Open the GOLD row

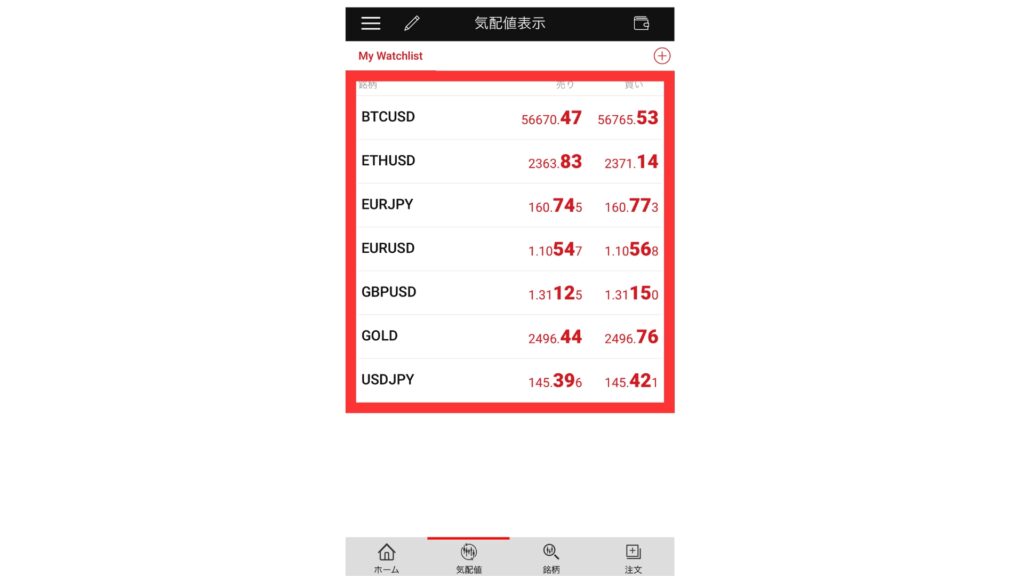pos(509,337)
